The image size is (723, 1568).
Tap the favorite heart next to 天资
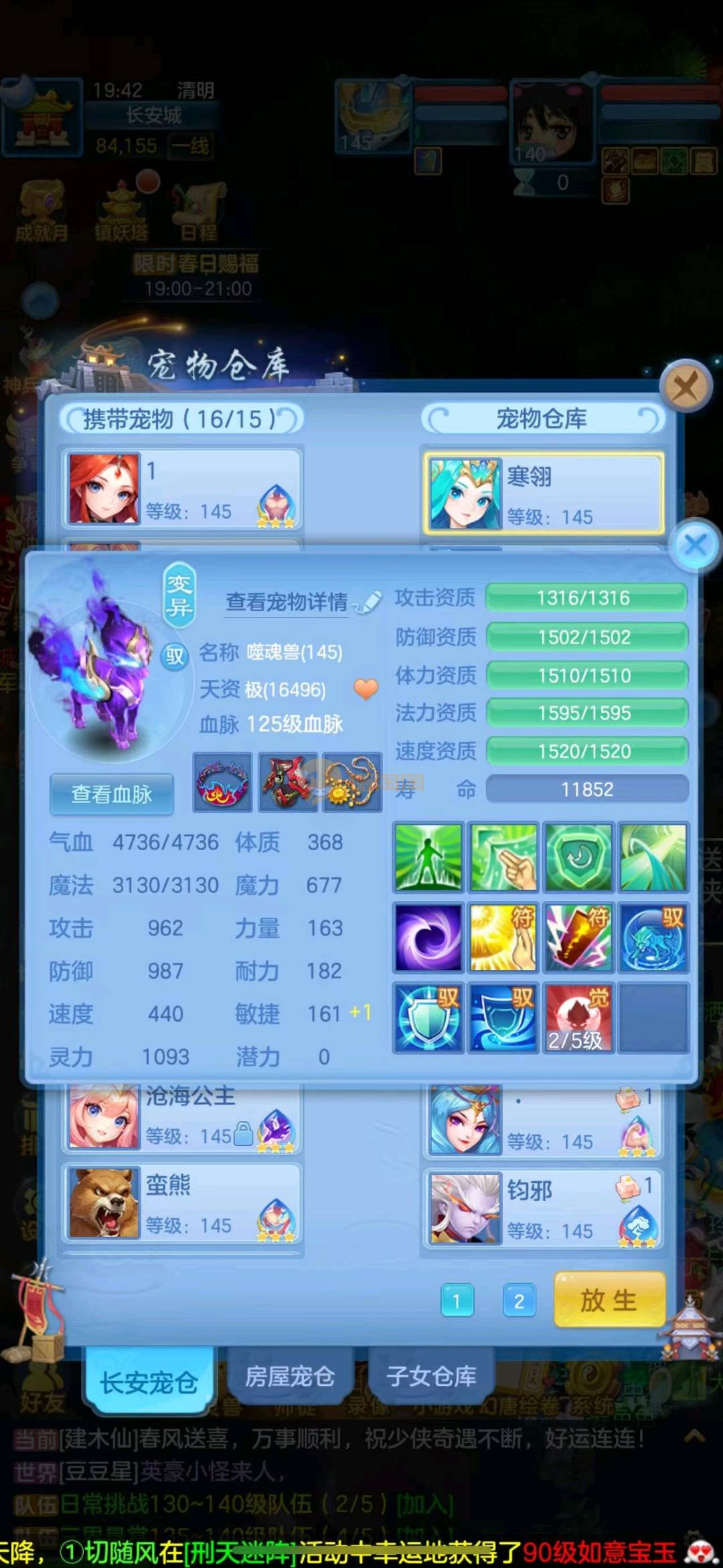(x=366, y=689)
